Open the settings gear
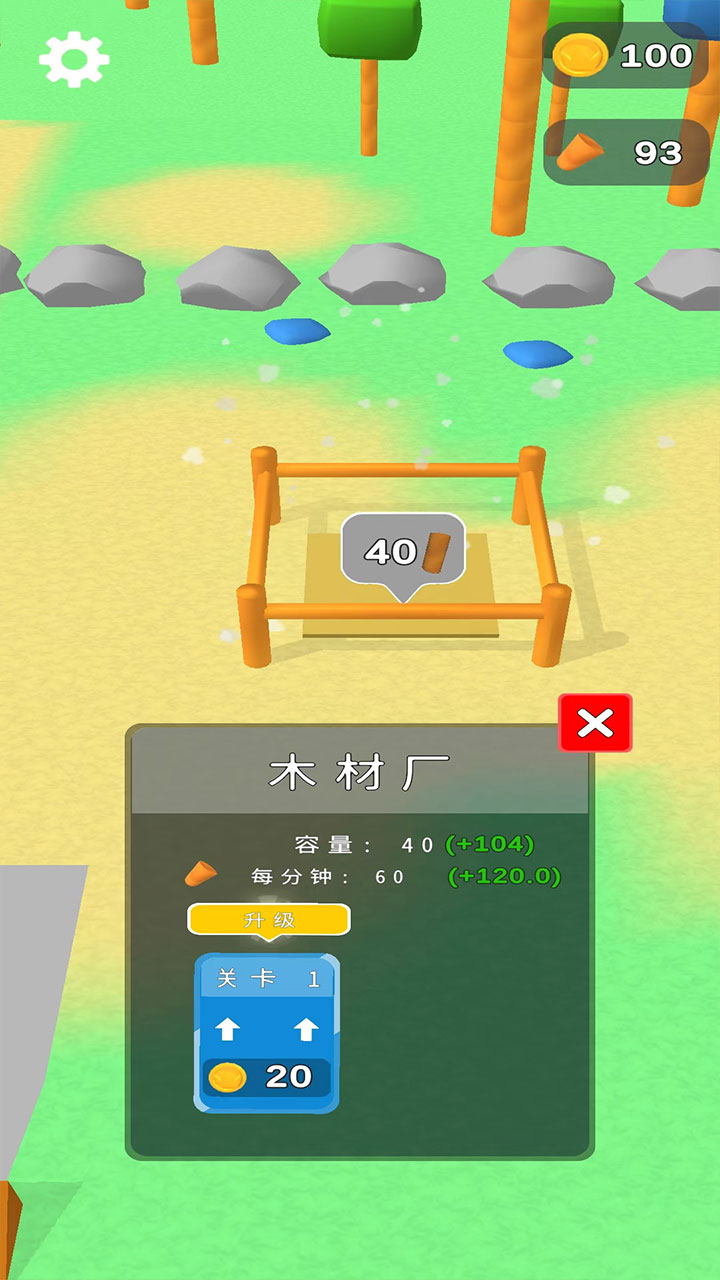This screenshot has width=720, height=1280. pyautogui.click(x=74, y=60)
